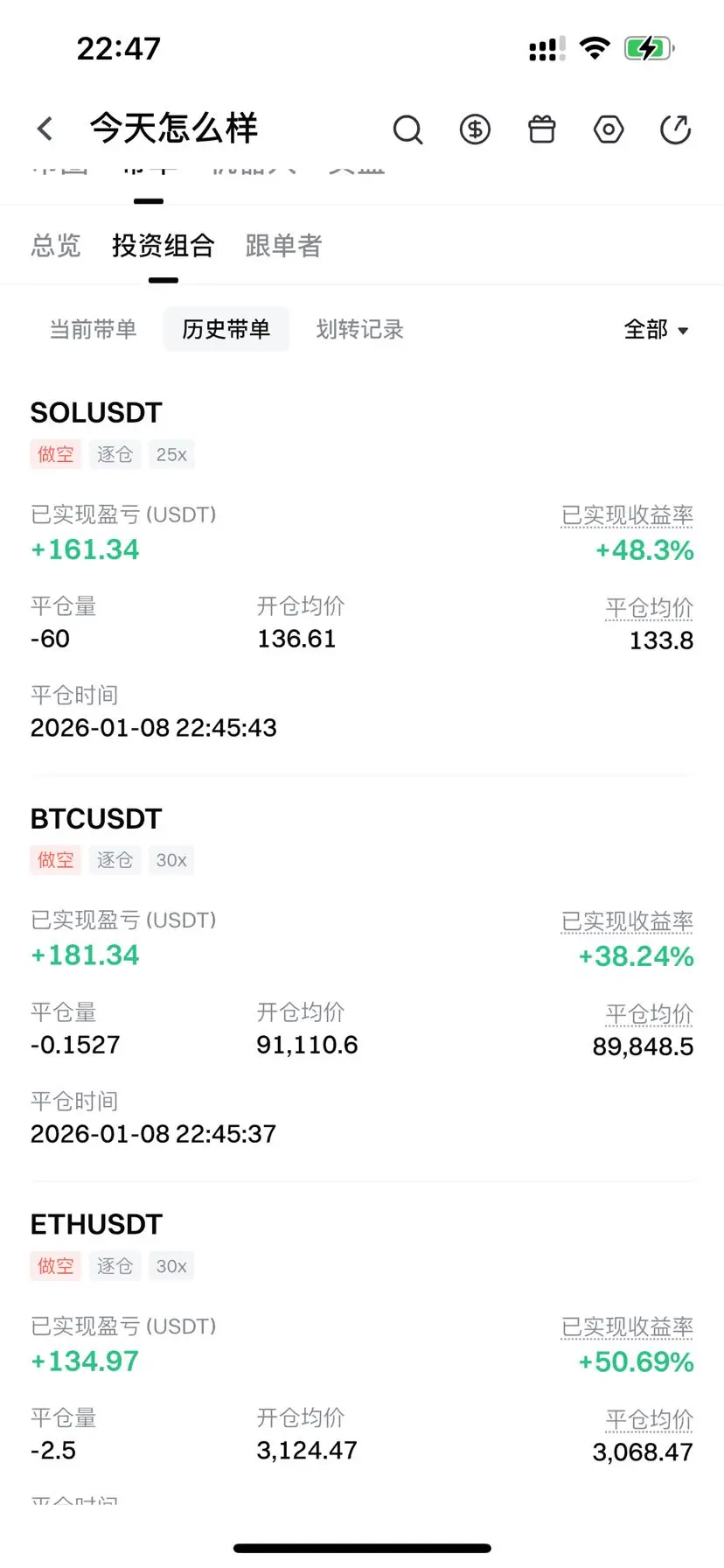Tap the dollar coin icon
The width and height of the screenshot is (724, 1568).
pyautogui.click(x=475, y=130)
